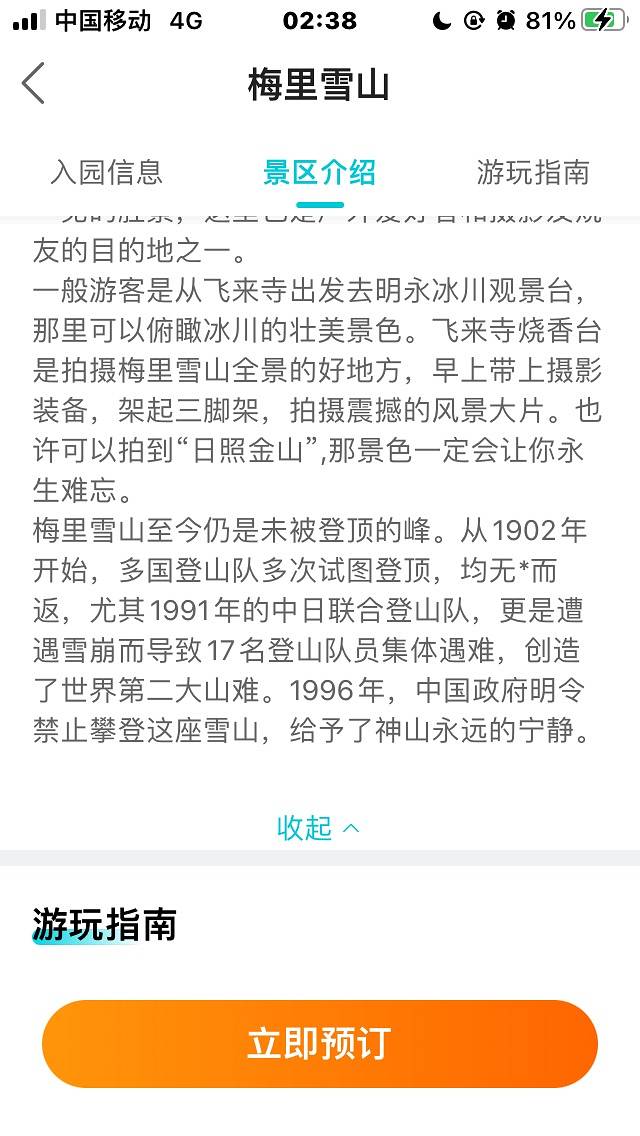Tap 立即预订 to book now

[x=319, y=1043]
